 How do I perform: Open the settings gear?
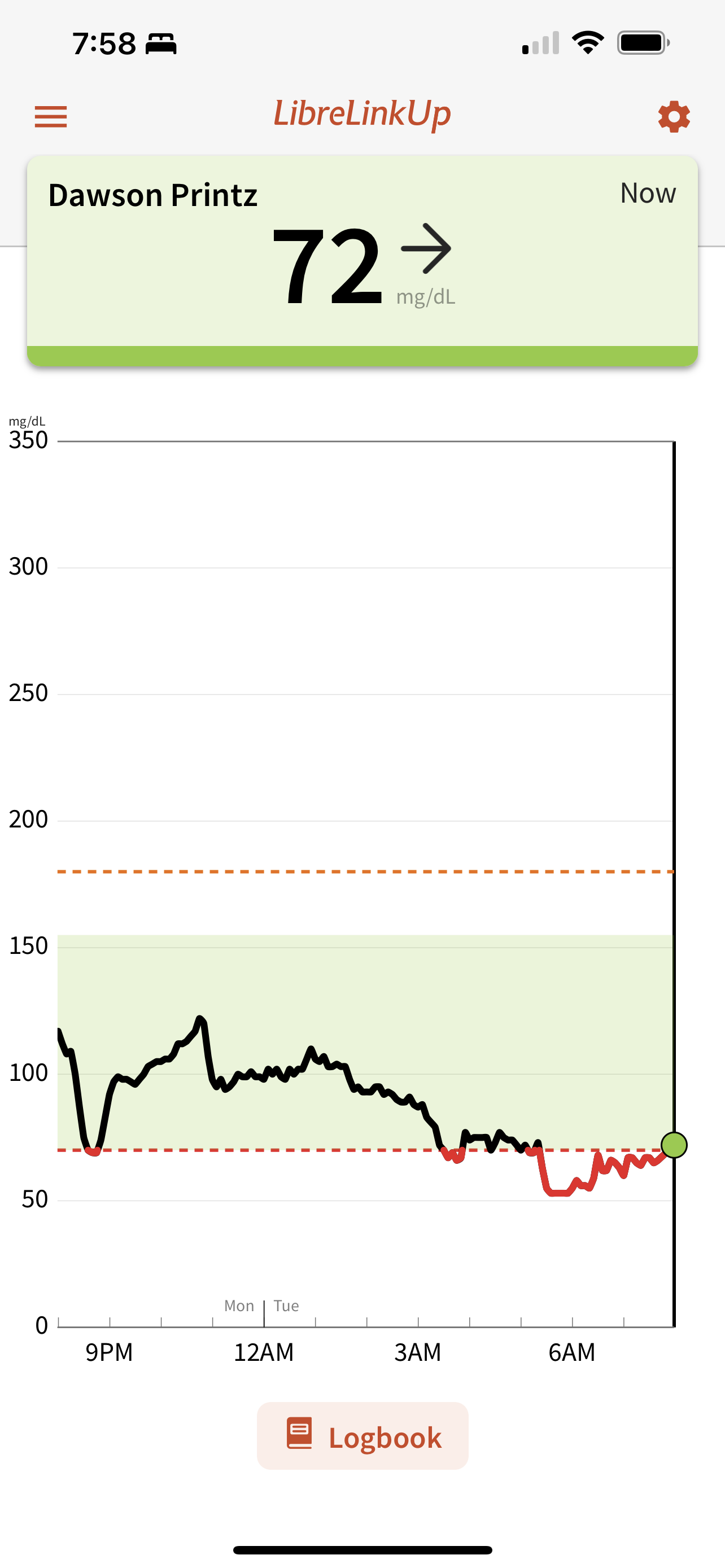pyautogui.click(x=674, y=116)
